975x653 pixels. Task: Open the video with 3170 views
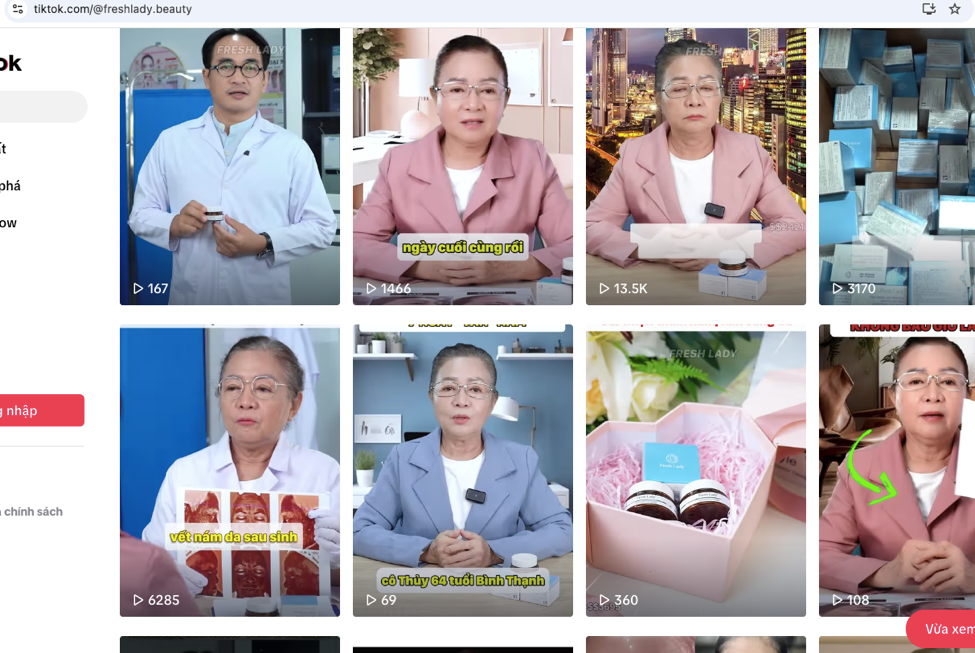(897, 166)
